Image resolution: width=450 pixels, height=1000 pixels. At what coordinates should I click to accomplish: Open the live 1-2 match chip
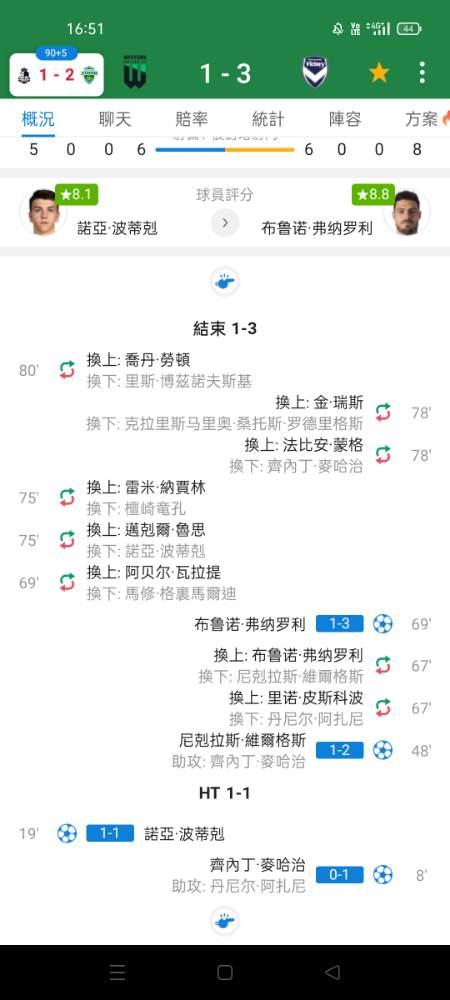point(56,75)
